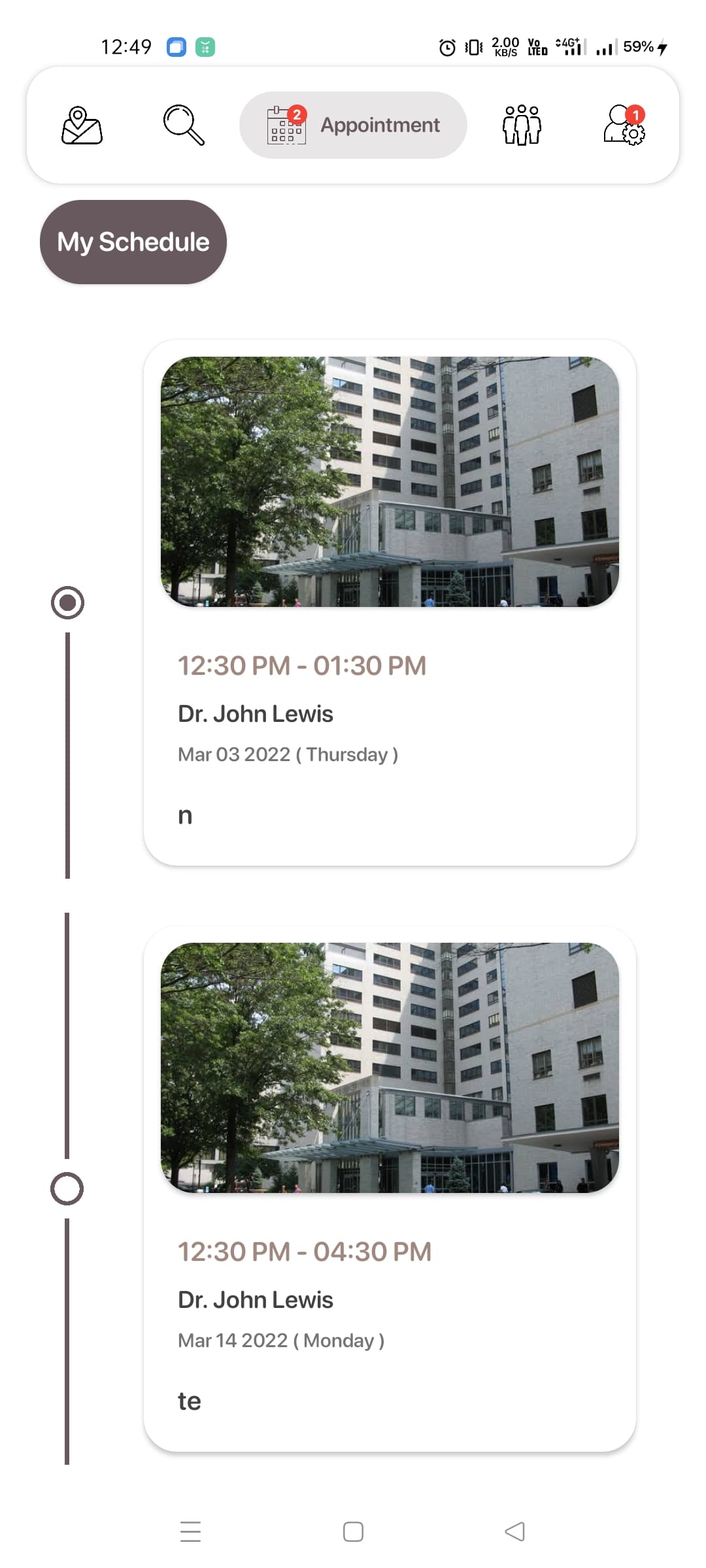706x1568 pixels.
Task: Select the filled timeline marker for first appointment
Action: coord(67,602)
